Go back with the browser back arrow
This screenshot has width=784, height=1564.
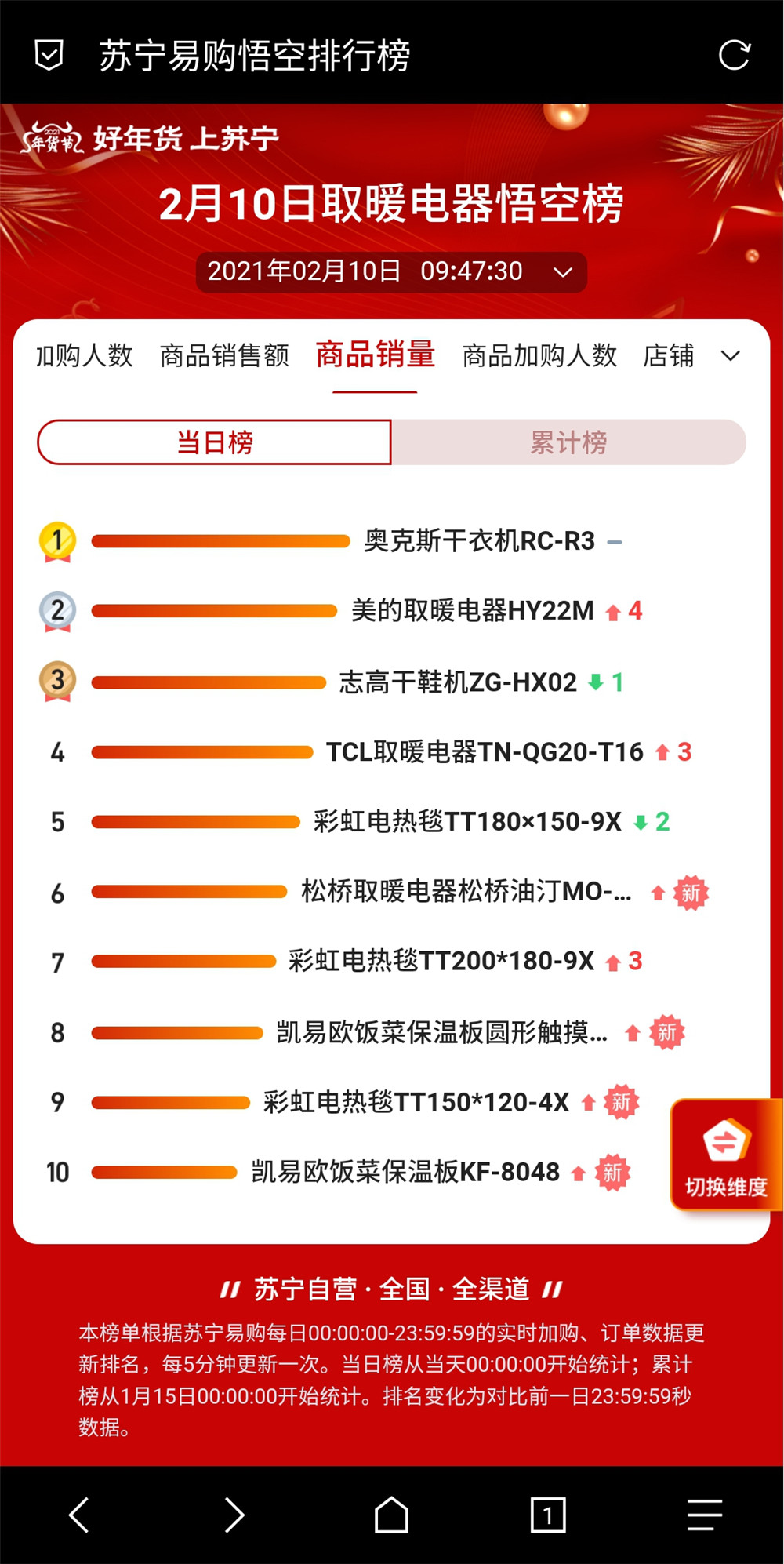[78, 1515]
